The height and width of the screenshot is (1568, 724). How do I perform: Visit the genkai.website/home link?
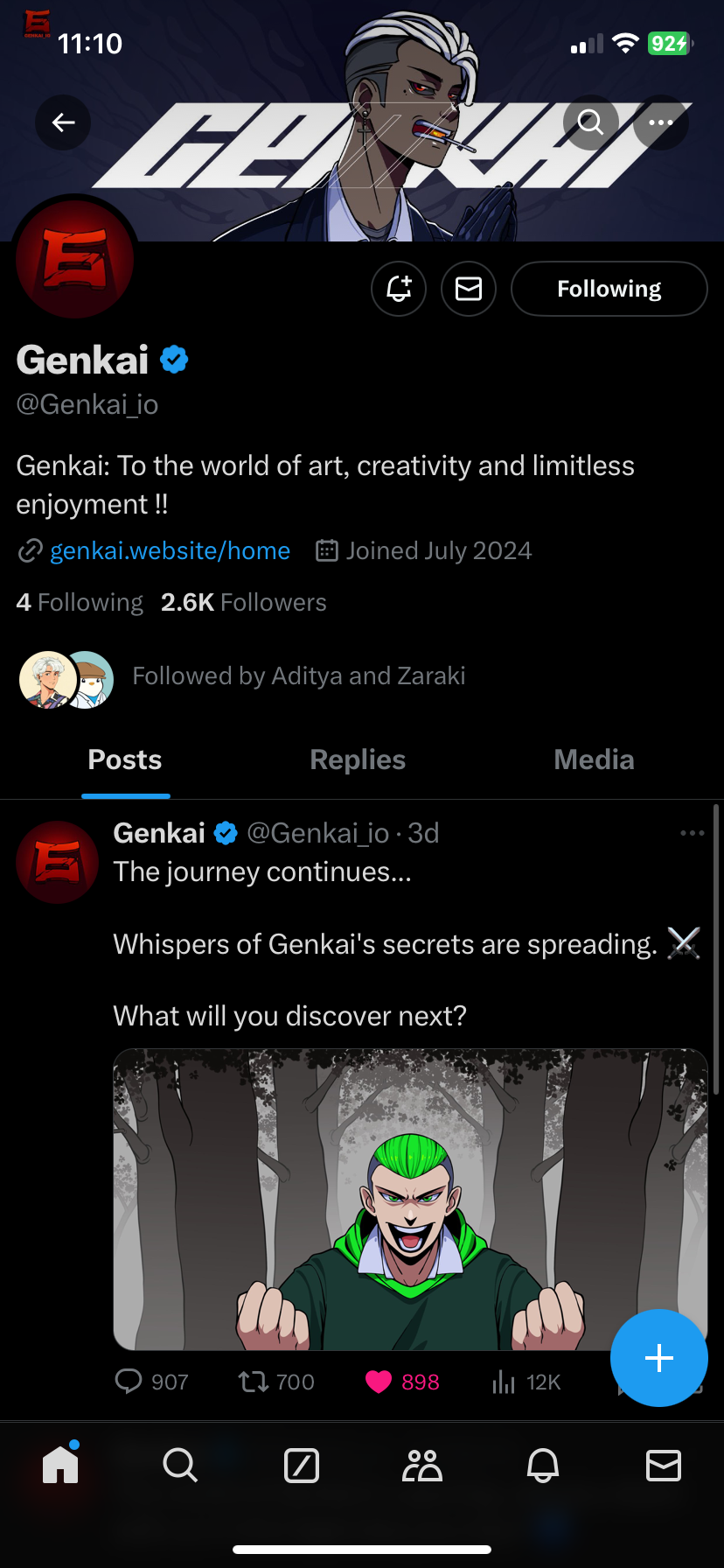point(170,550)
